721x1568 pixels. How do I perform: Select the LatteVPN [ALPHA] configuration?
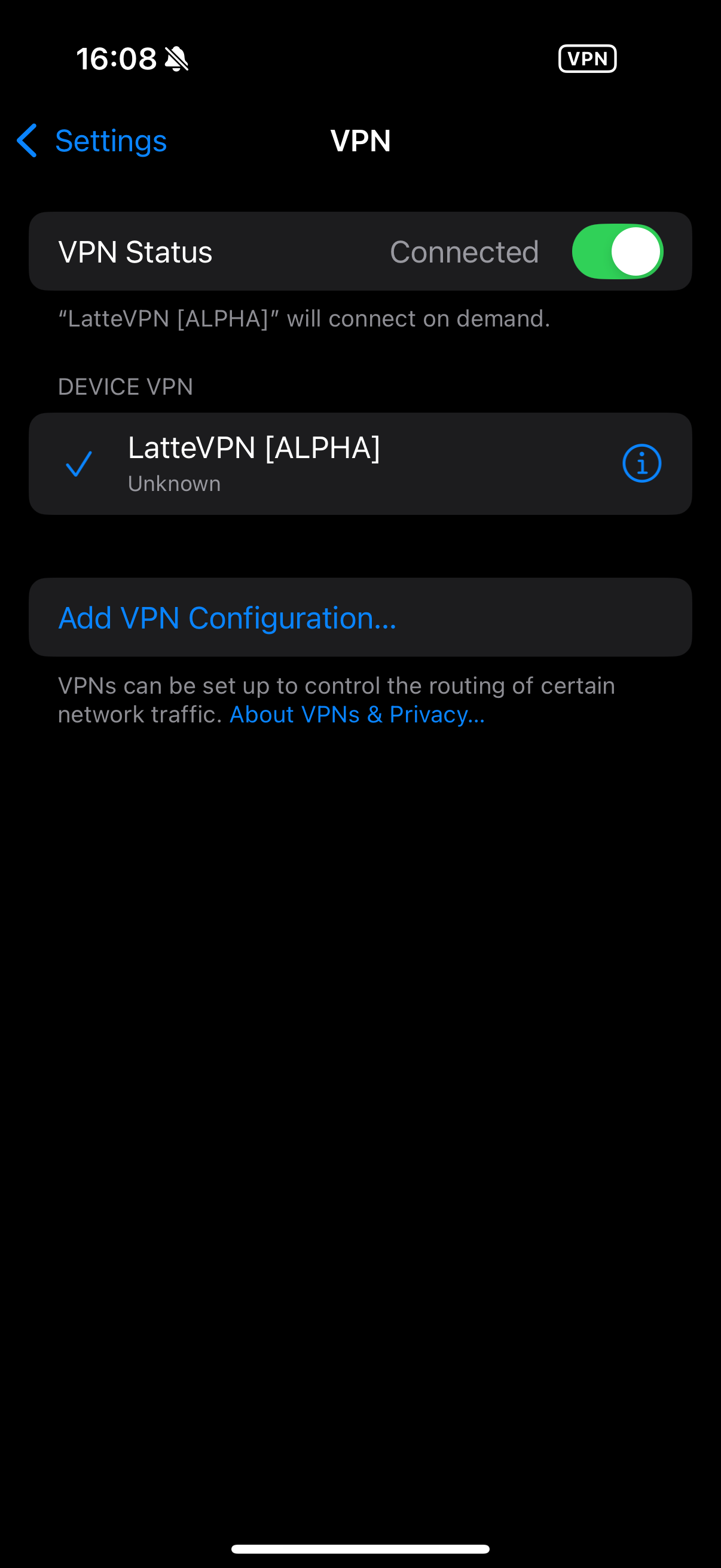(x=253, y=463)
